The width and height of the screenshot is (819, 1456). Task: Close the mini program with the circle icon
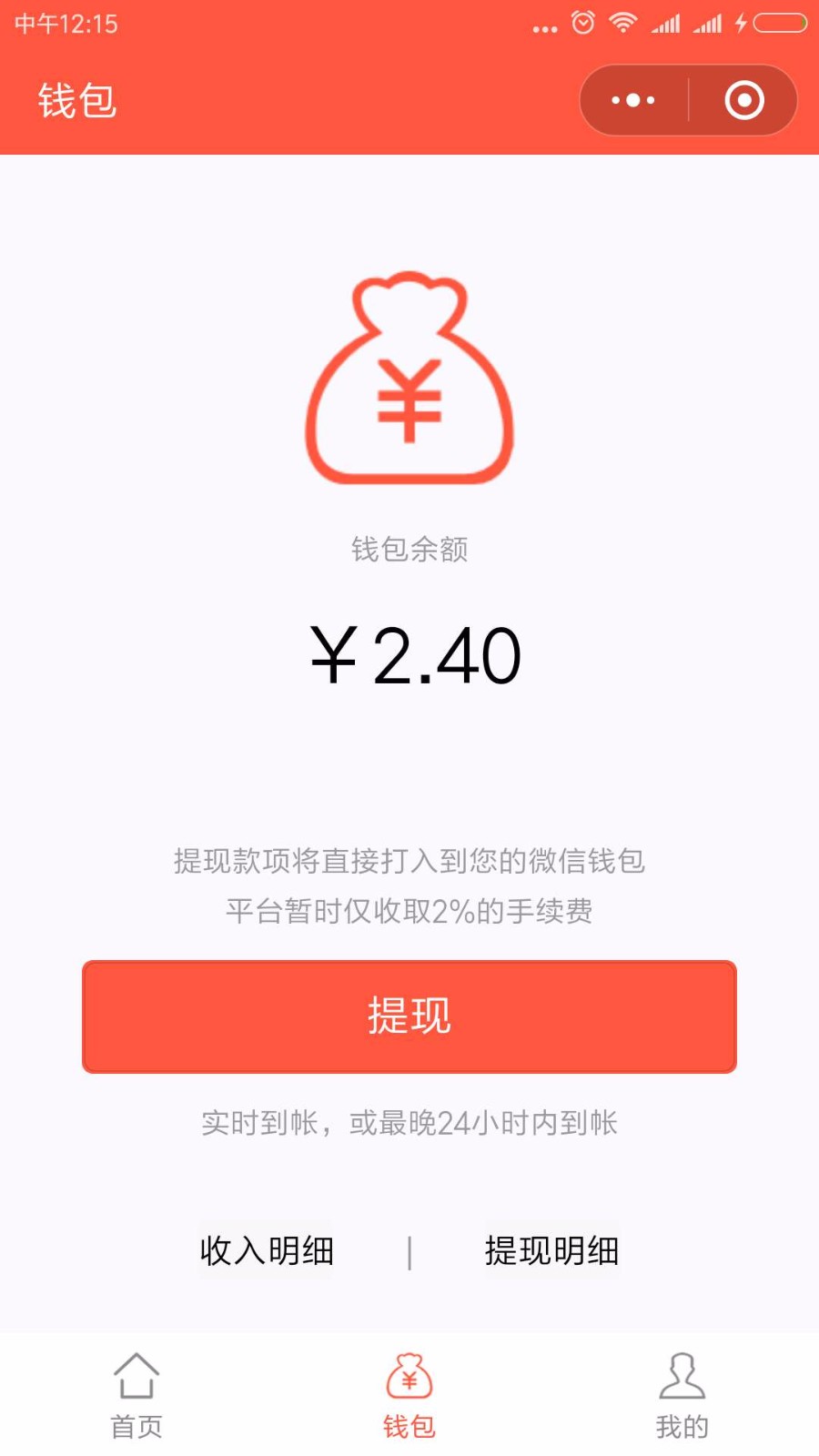coord(744,100)
